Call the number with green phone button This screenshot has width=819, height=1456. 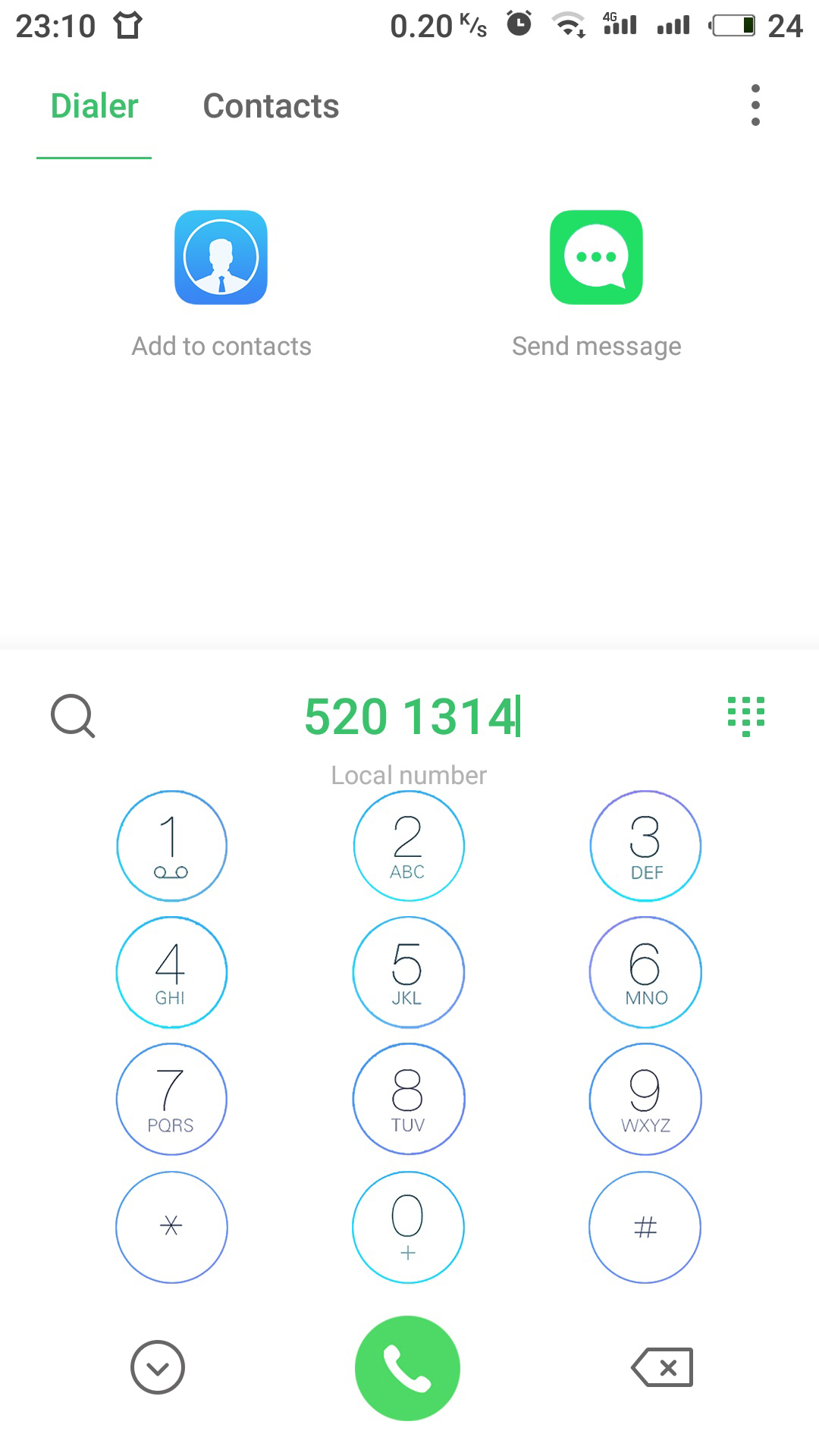408,1368
